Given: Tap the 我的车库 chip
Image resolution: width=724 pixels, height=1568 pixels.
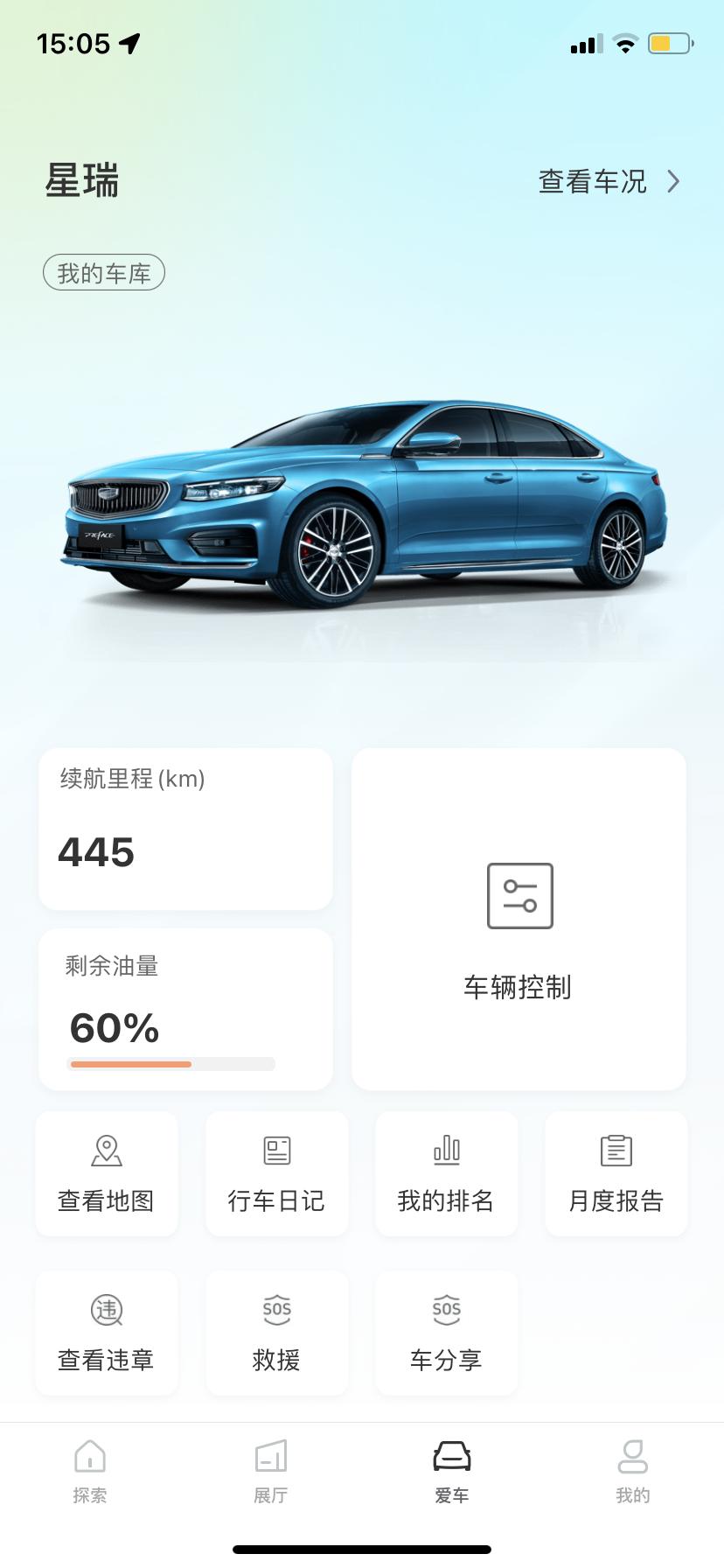Looking at the screenshot, I should (104, 273).
